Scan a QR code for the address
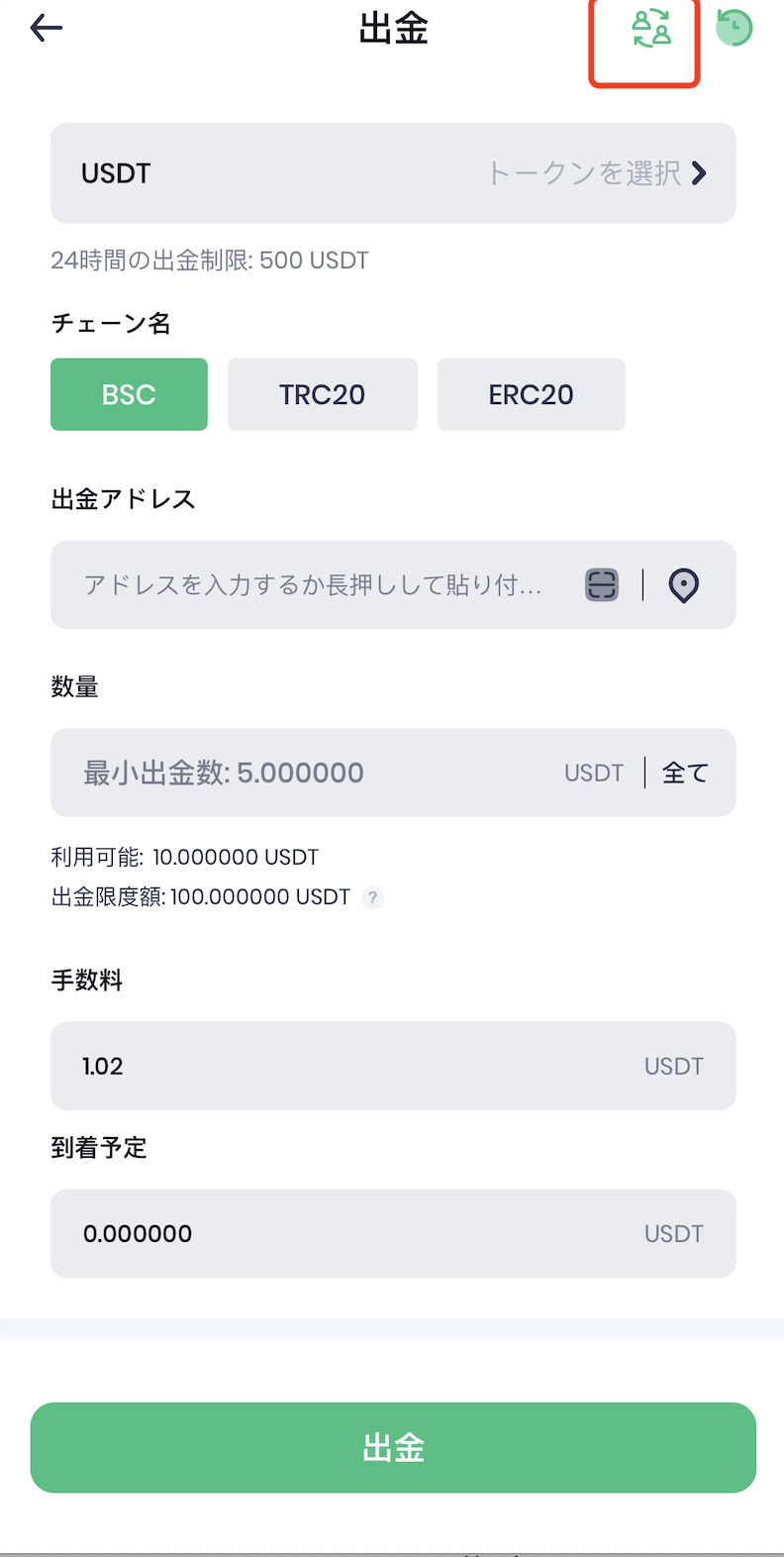Image resolution: width=784 pixels, height=1557 pixels. click(602, 585)
